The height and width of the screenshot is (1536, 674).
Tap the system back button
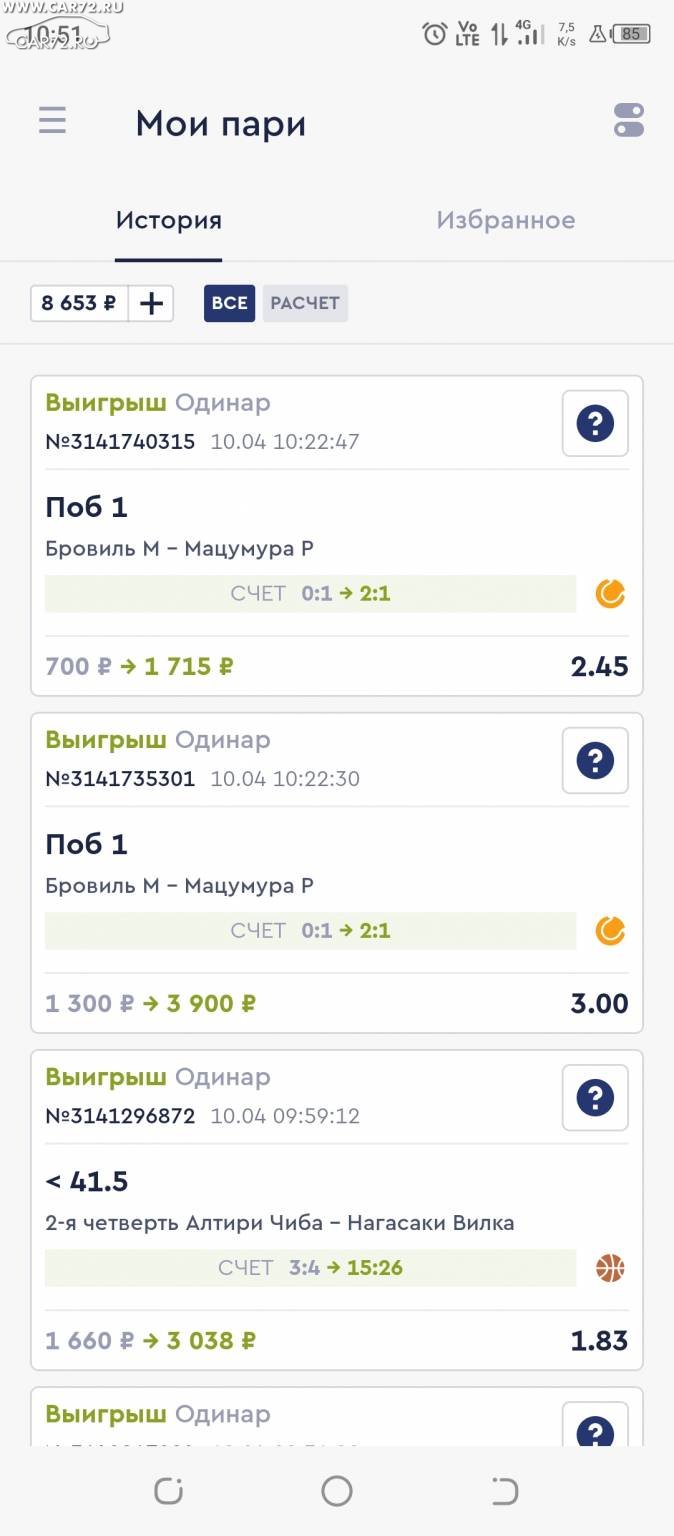coord(505,1491)
